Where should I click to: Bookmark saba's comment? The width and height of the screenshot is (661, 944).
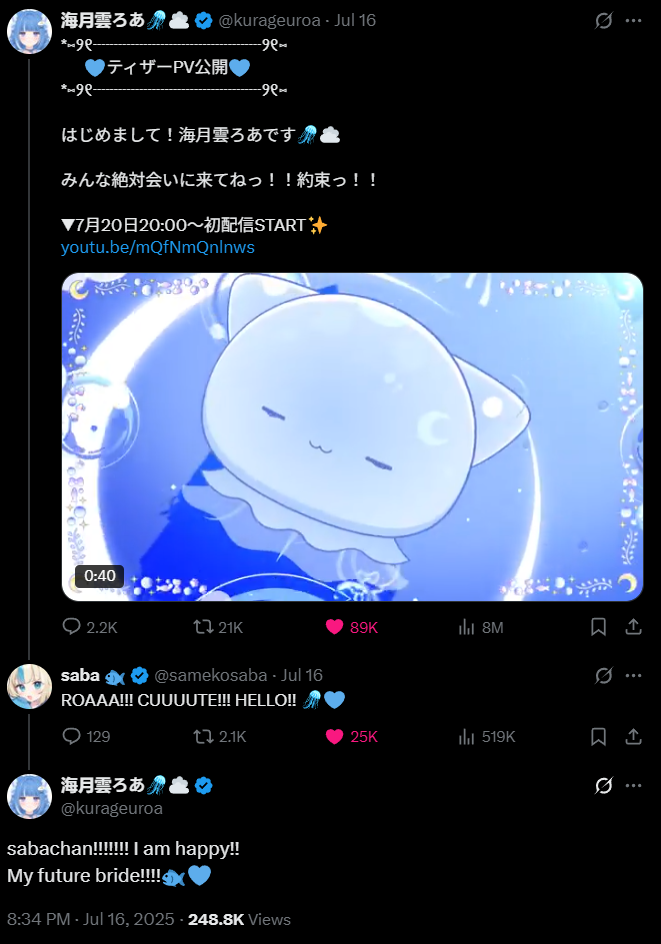pyautogui.click(x=598, y=737)
